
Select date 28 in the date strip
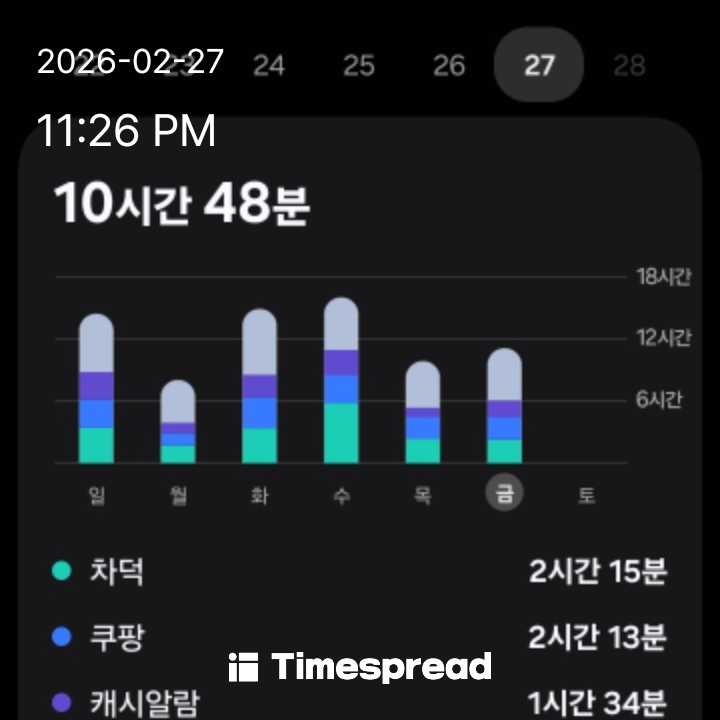(x=628, y=66)
